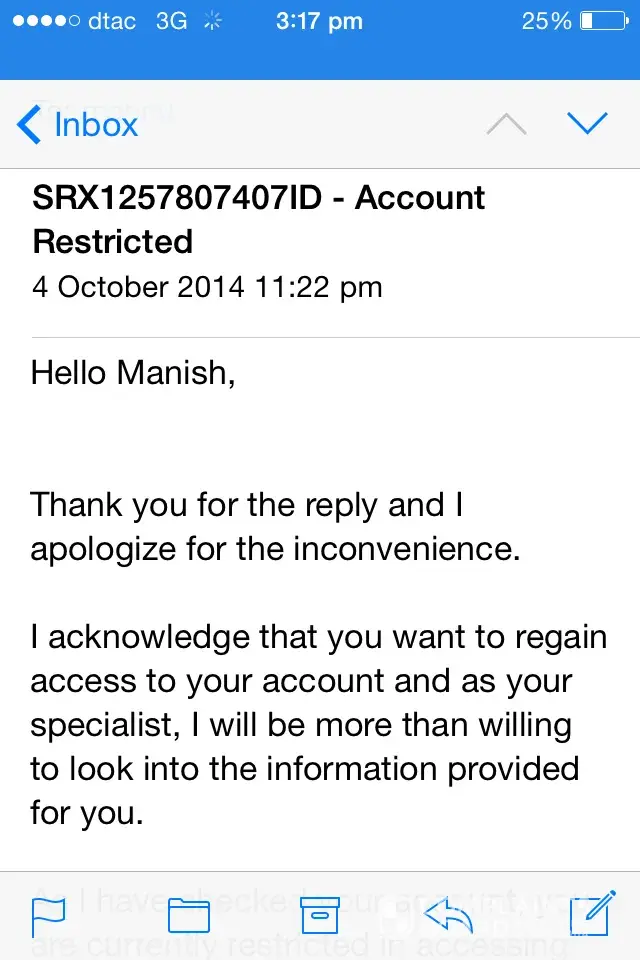Archive this email
Viewport: 640px width, 960px height.
coord(321,914)
